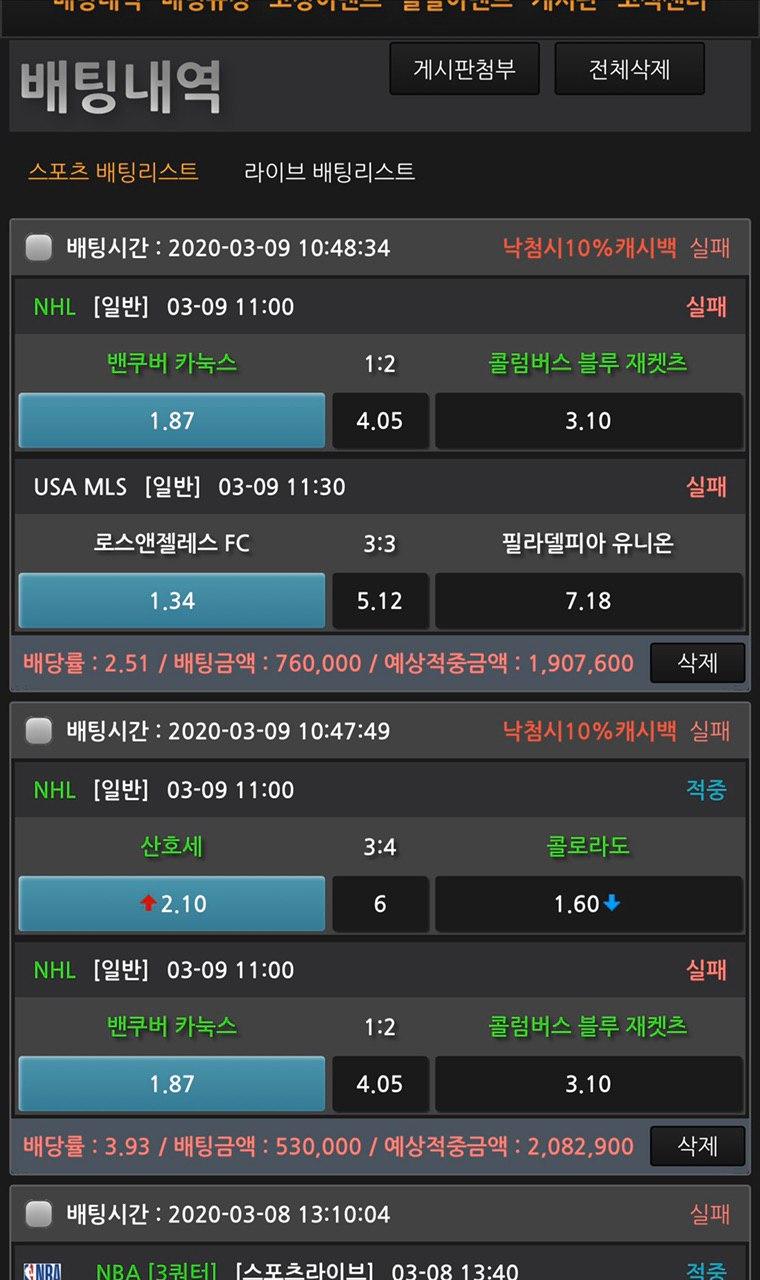Tap the 게시판첨부 button
This screenshot has width=760, height=1280.
coord(464,69)
